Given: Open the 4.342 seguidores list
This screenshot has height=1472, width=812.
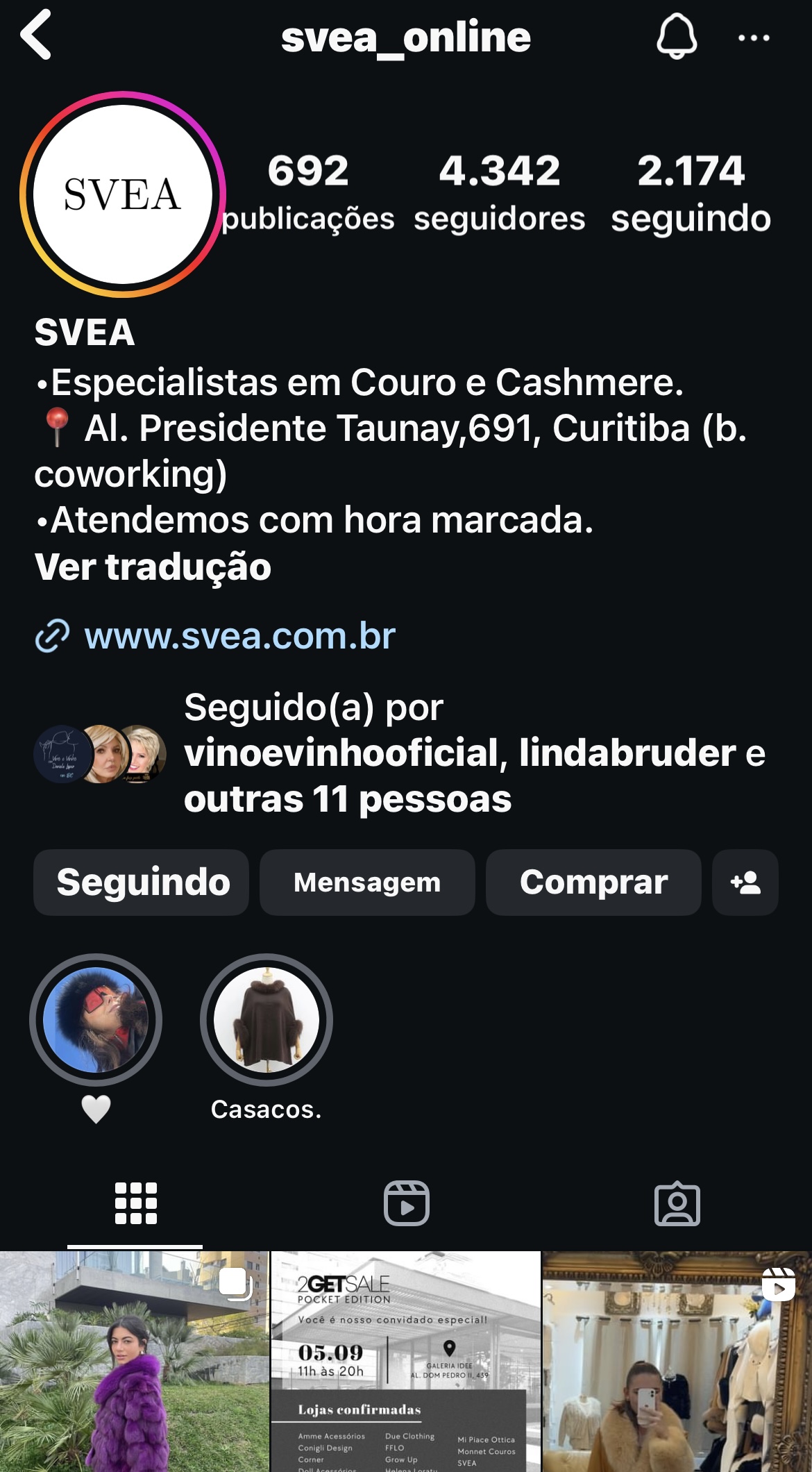Looking at the screenshot, I should 499,192.
